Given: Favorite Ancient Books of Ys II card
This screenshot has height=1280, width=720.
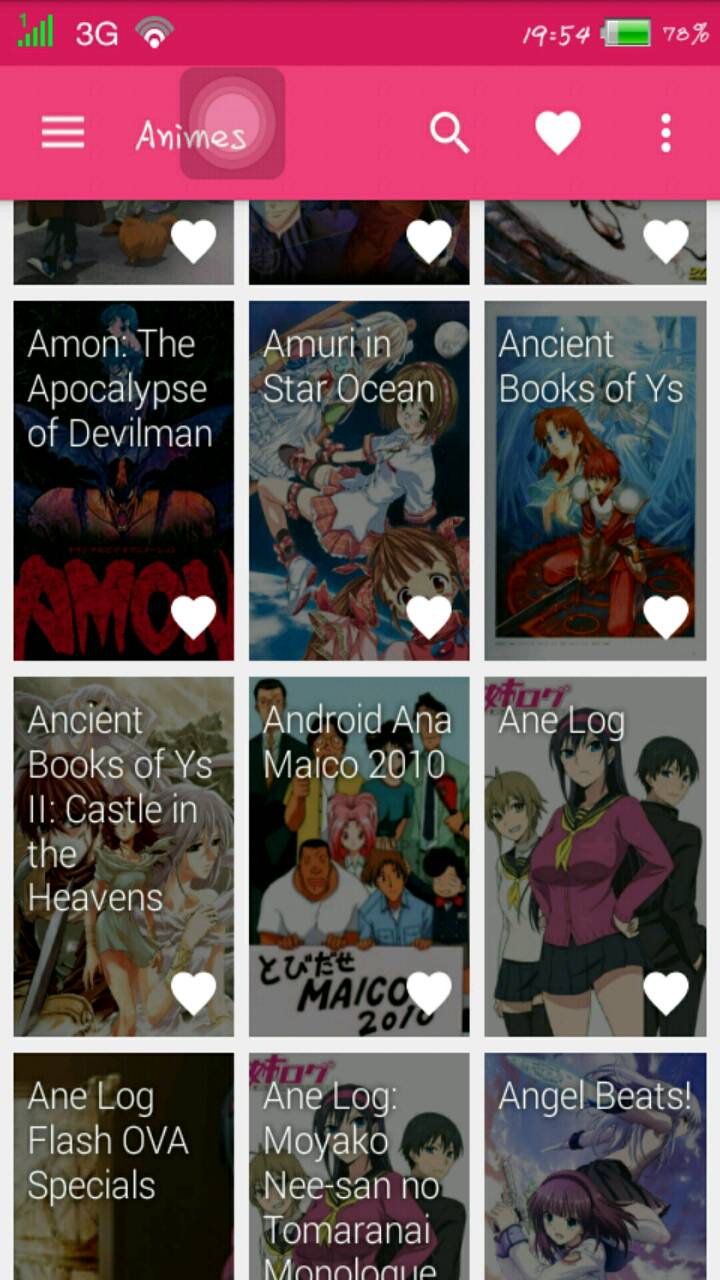Looking at the screenshot, I should (x=193, y=992).
